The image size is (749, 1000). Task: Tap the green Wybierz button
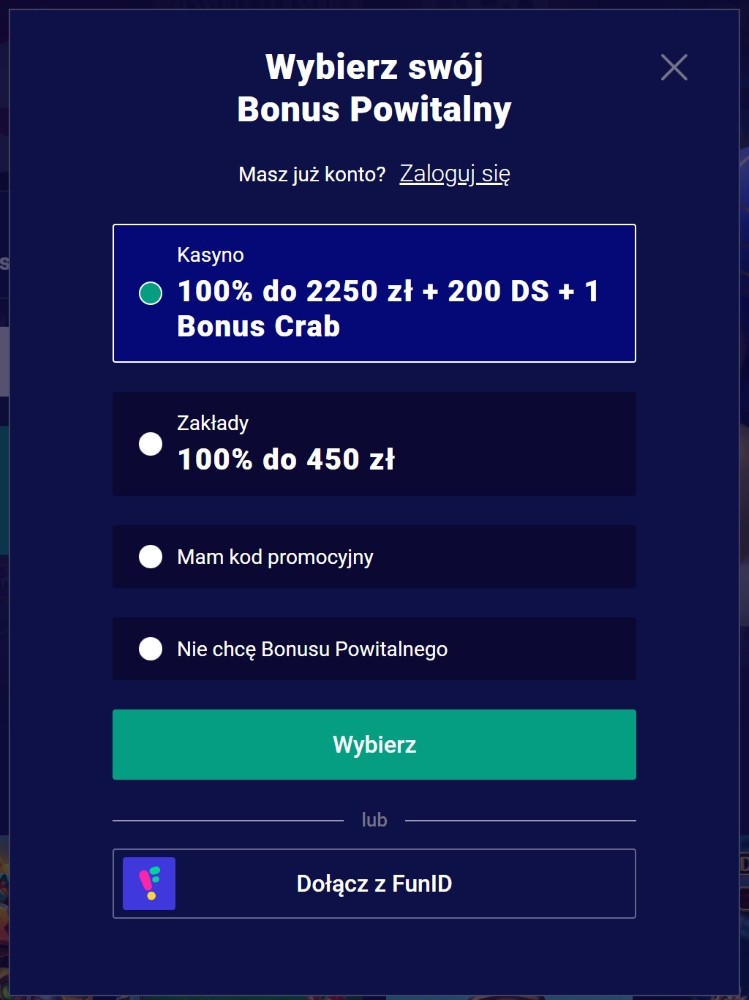(374, 745)
